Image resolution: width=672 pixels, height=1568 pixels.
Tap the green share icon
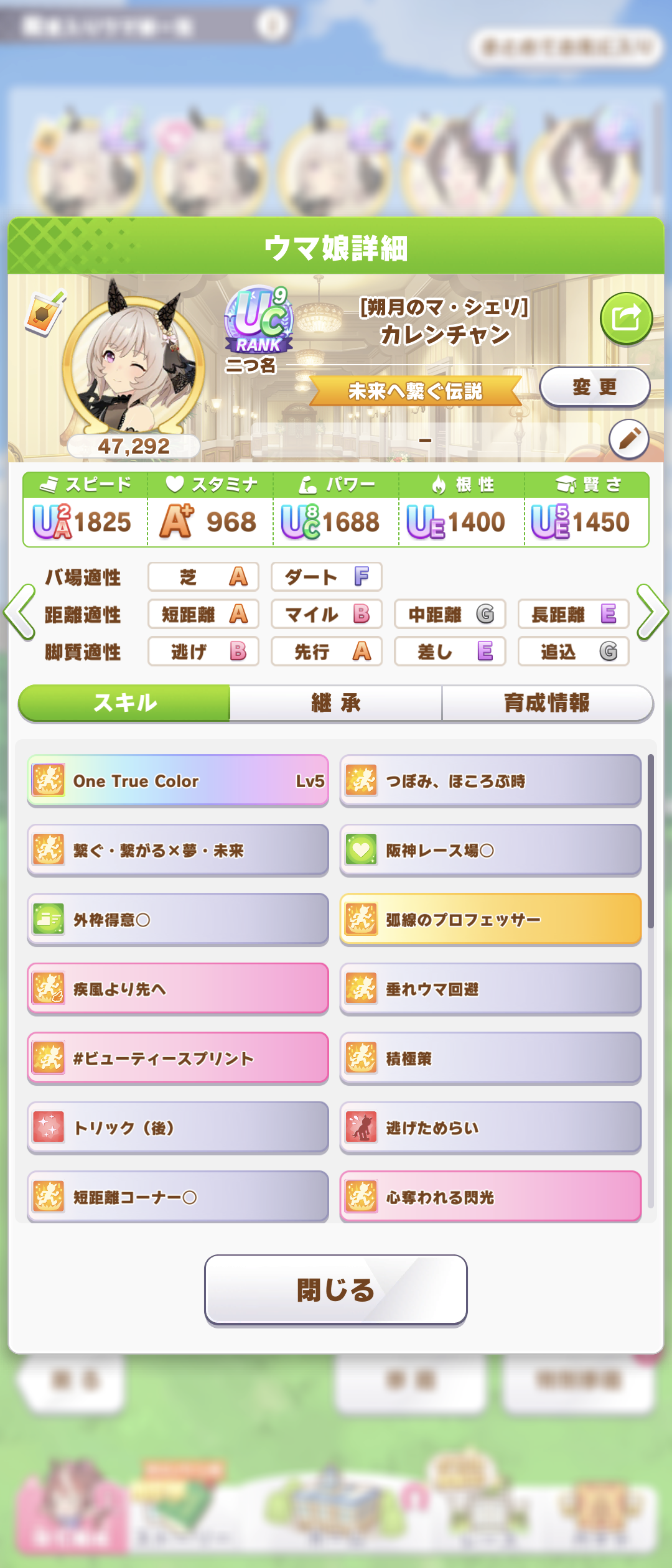coord(626,319)
